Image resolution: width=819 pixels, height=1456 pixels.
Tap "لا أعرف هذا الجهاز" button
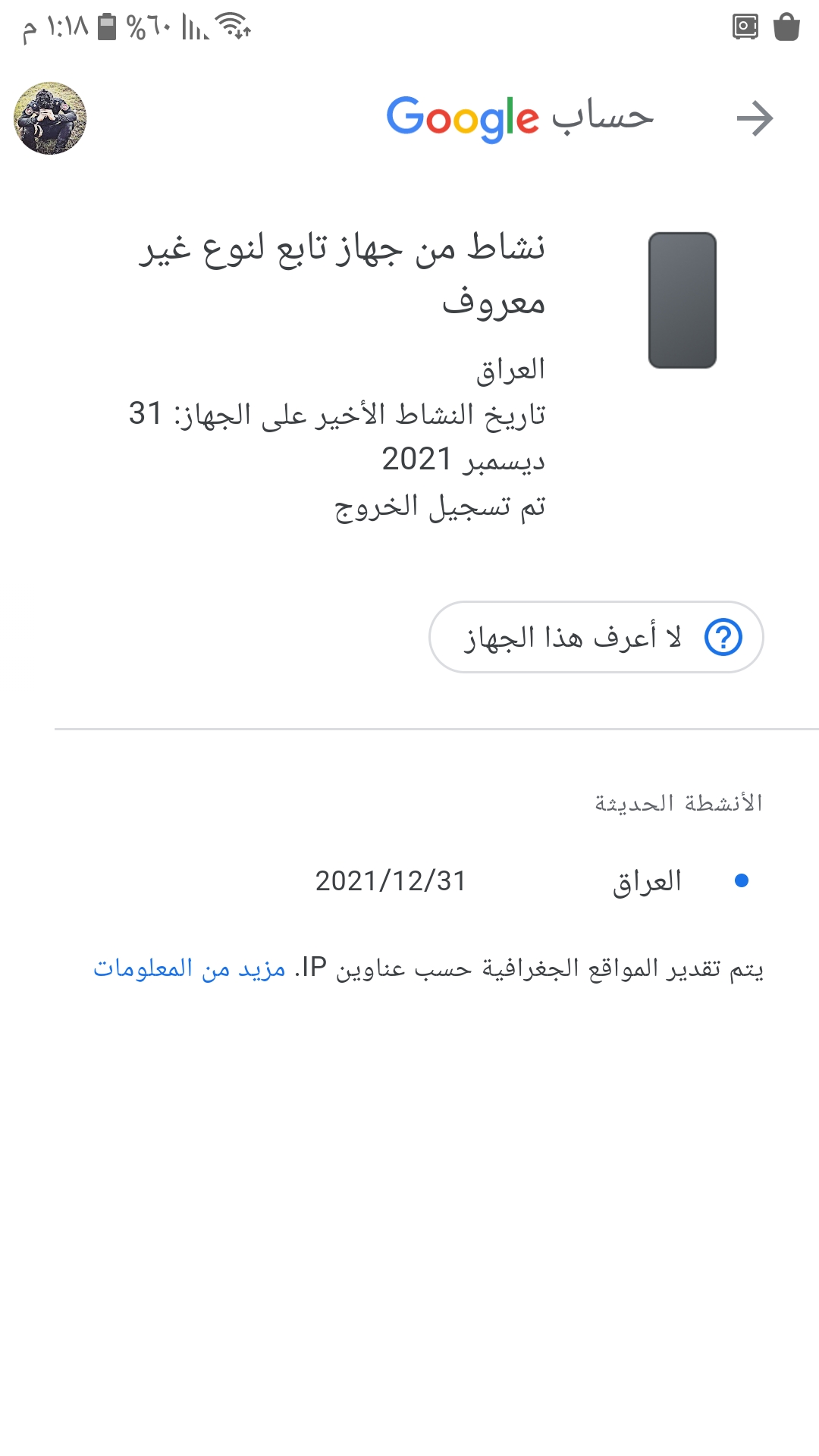[596, 637]
